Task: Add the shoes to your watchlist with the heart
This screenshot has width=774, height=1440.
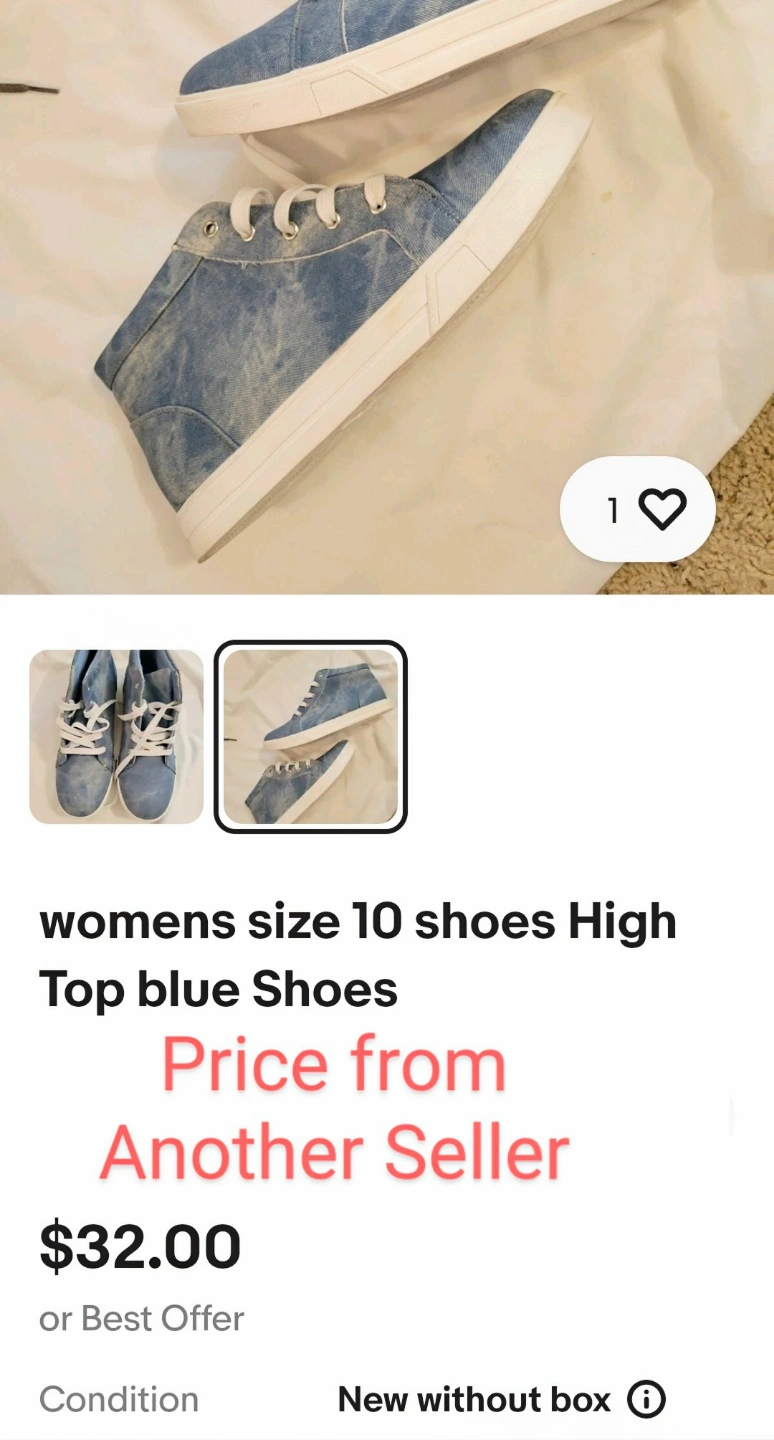Action: [638, 510]
